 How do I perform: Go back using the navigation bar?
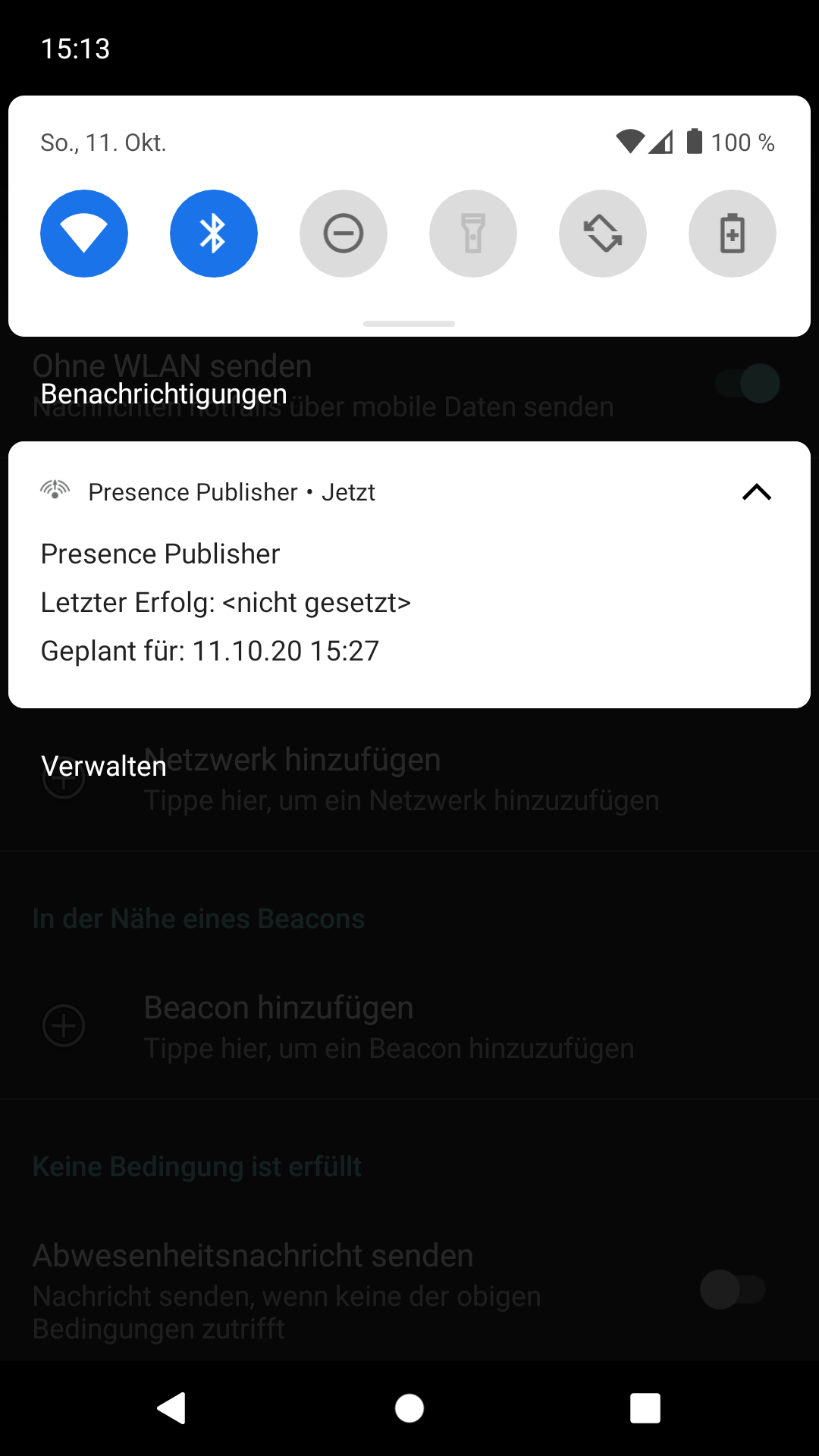point(173,1408)
